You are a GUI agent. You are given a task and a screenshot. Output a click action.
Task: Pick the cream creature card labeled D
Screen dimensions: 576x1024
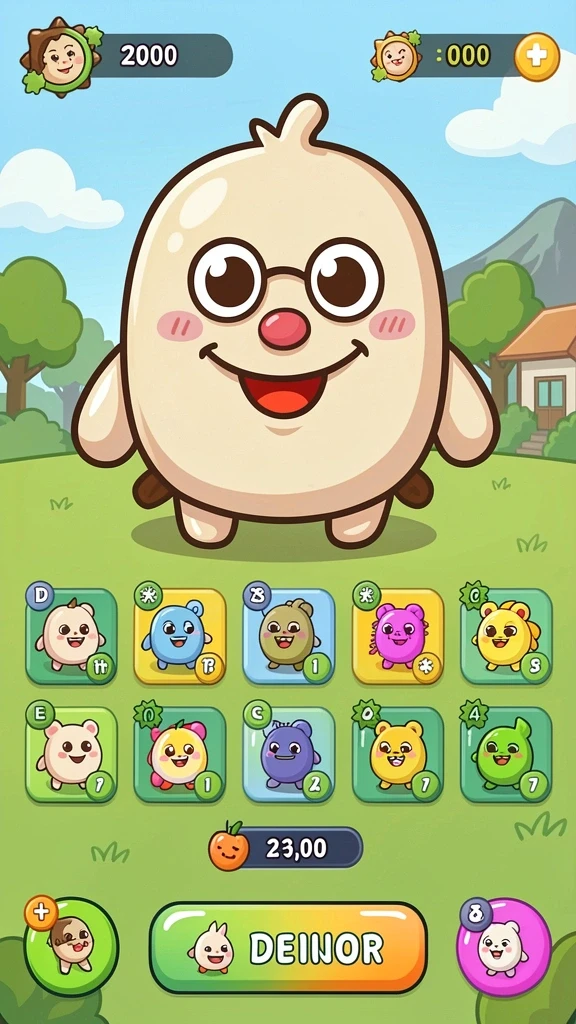[x=71, y=635]
